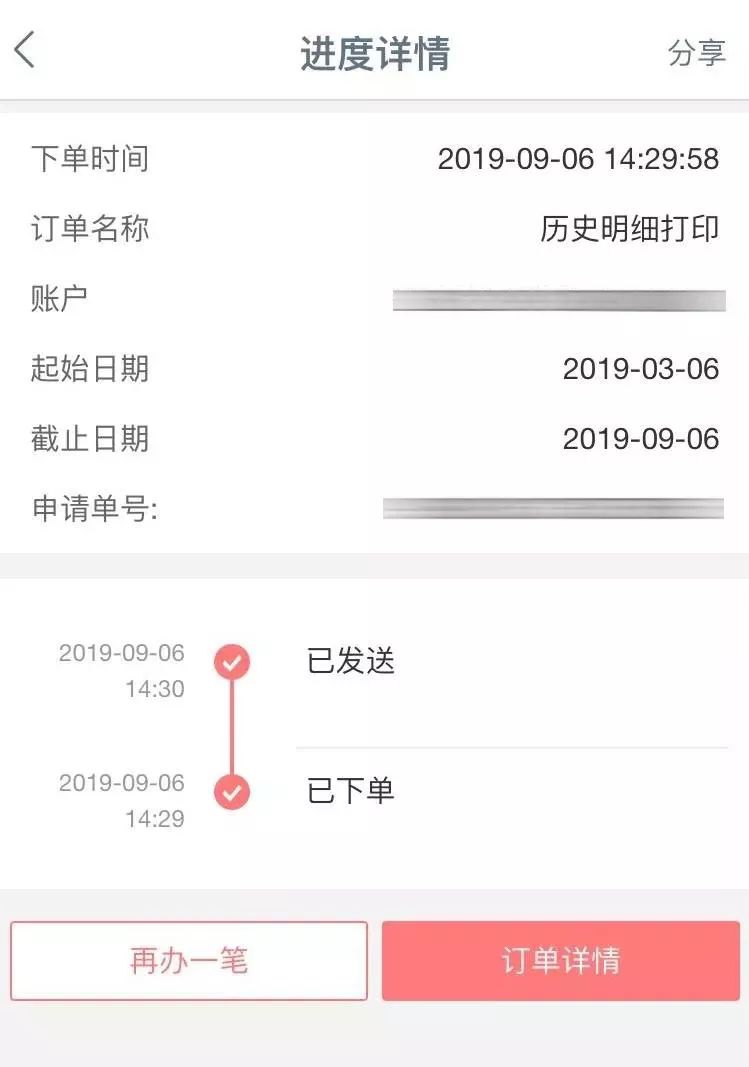Click the redacted 账户 account value
This screenshot has width=749, height=1067.
560,299
